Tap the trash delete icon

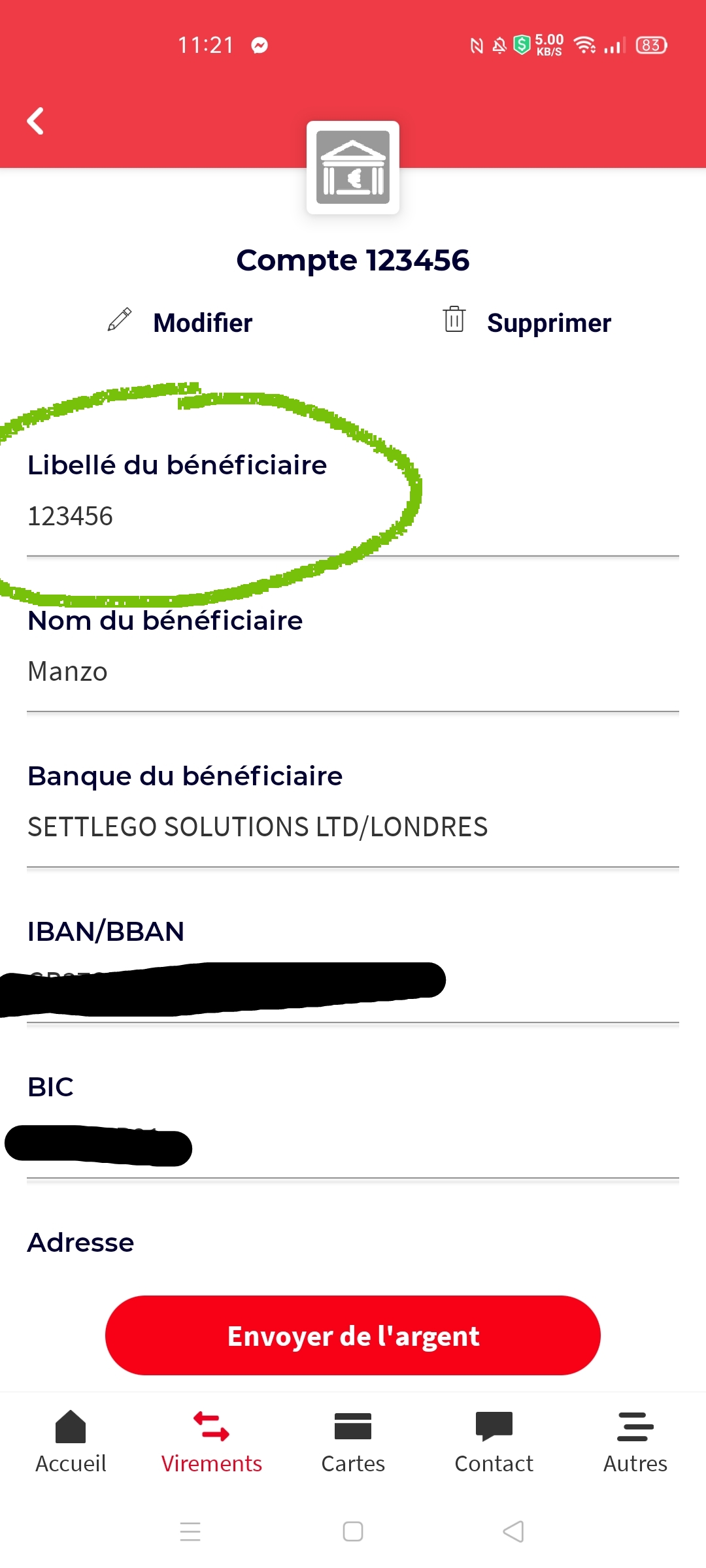pos(453,320)
